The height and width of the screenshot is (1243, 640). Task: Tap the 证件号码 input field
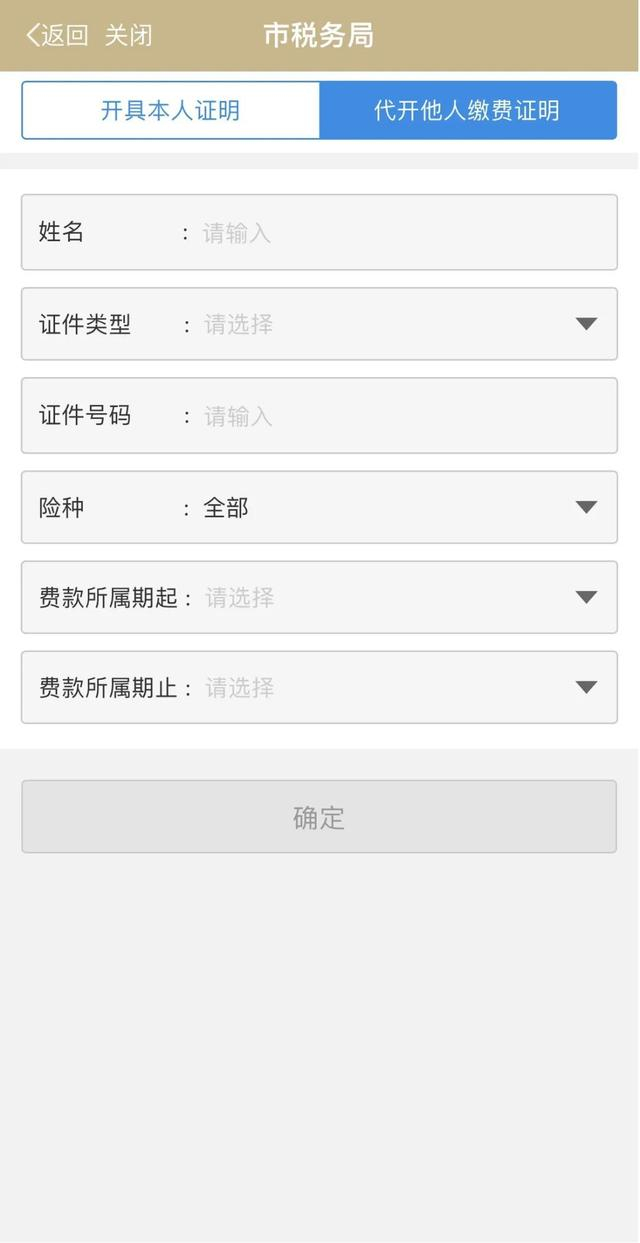click(400, 416)
